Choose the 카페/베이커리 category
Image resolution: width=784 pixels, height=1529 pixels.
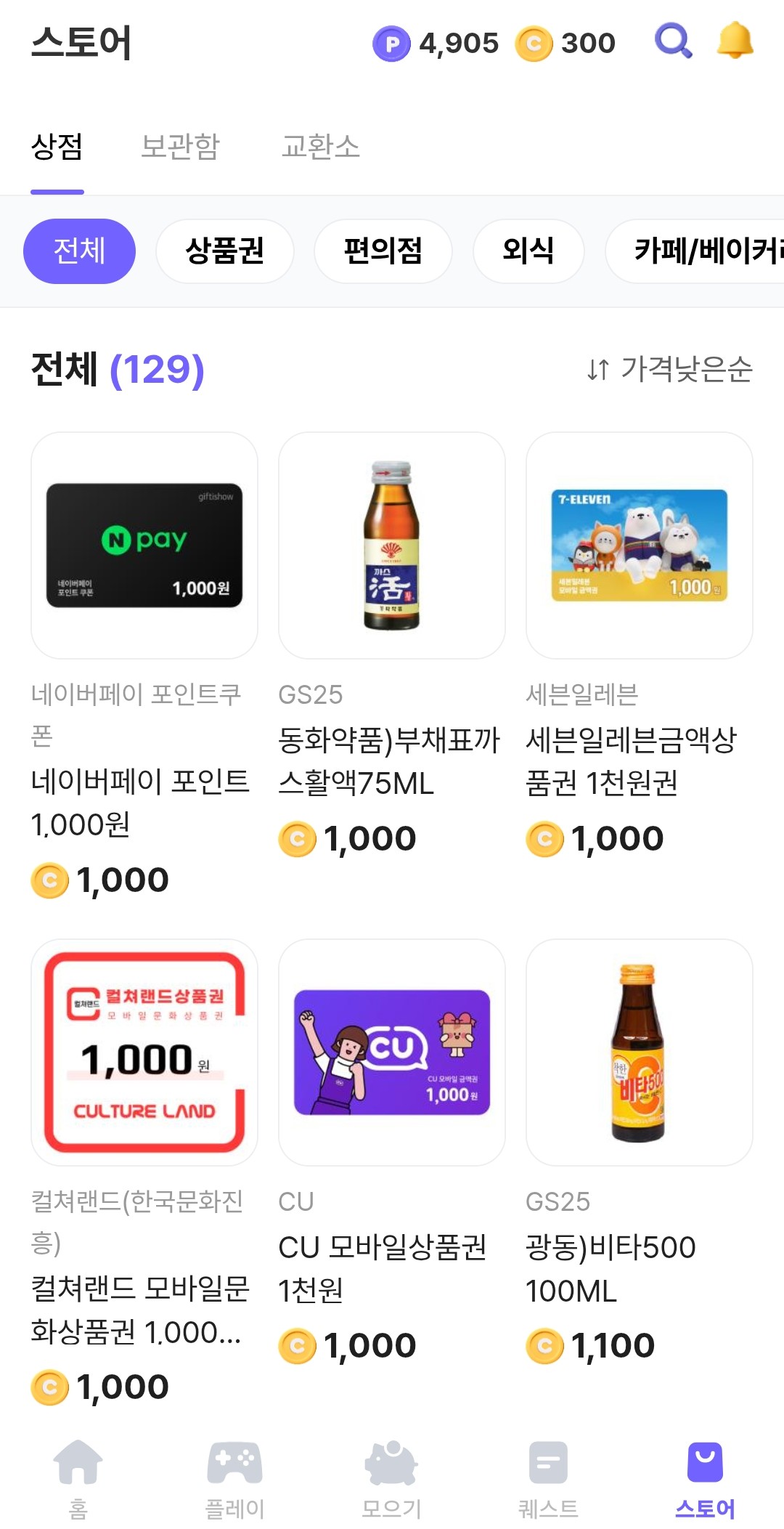click(x=708, y=251)
